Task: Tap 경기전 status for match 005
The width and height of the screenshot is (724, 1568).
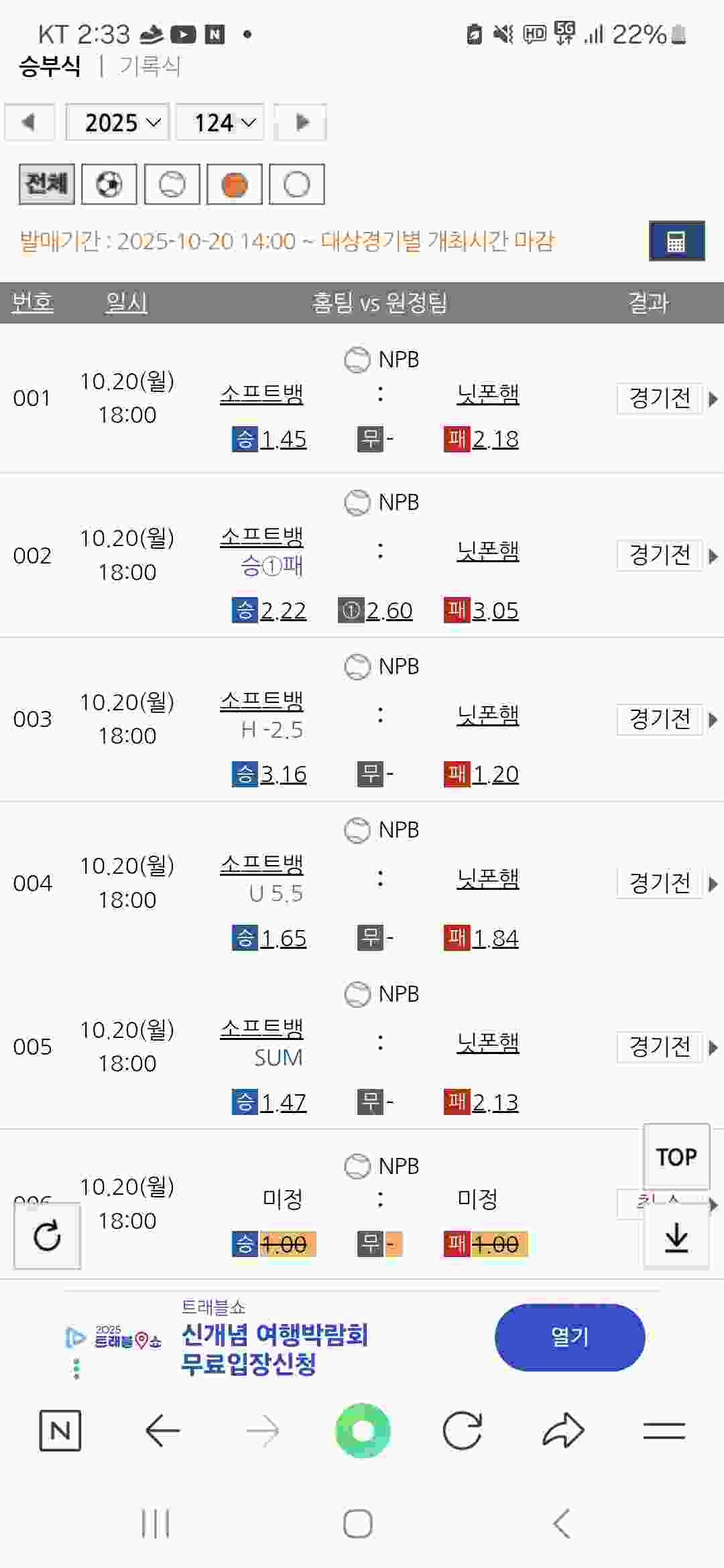Action: [660, 1046]
